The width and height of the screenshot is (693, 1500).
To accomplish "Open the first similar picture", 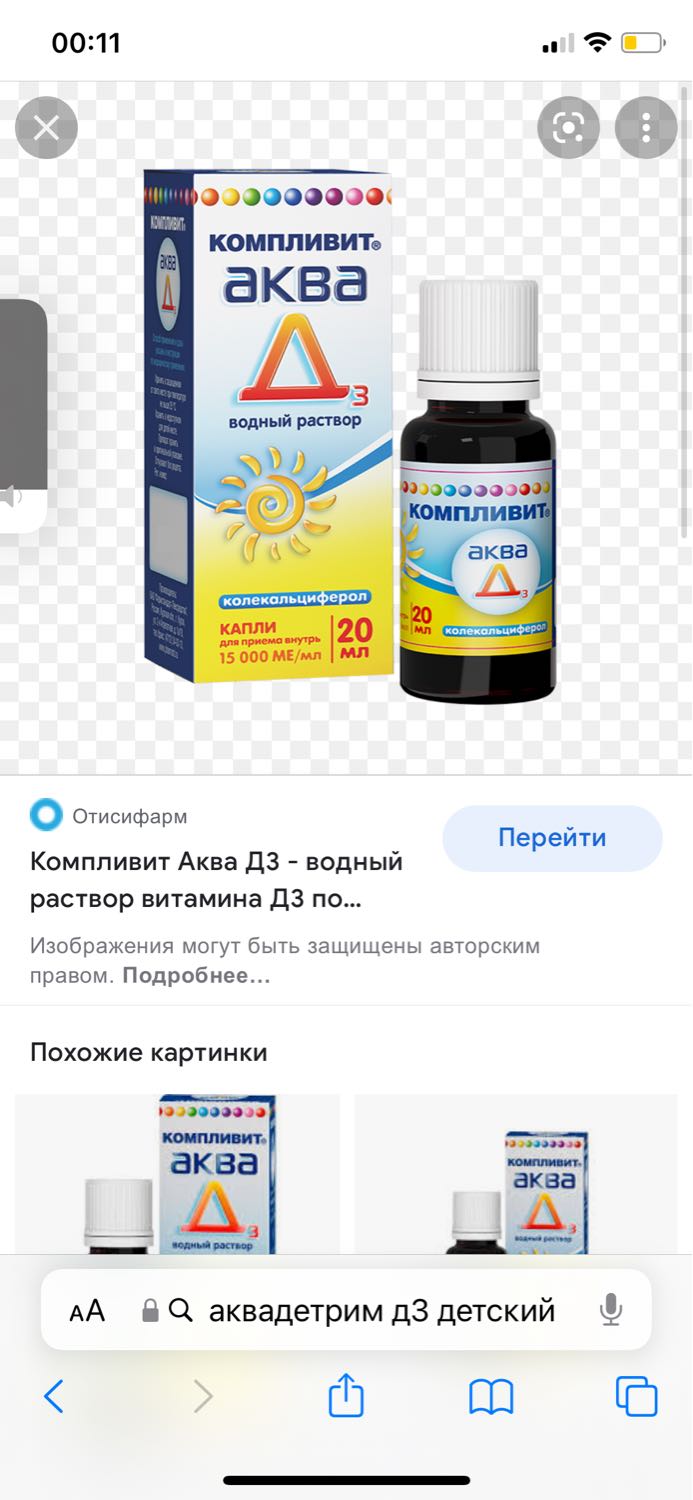I will click(x=177, y=1174).
